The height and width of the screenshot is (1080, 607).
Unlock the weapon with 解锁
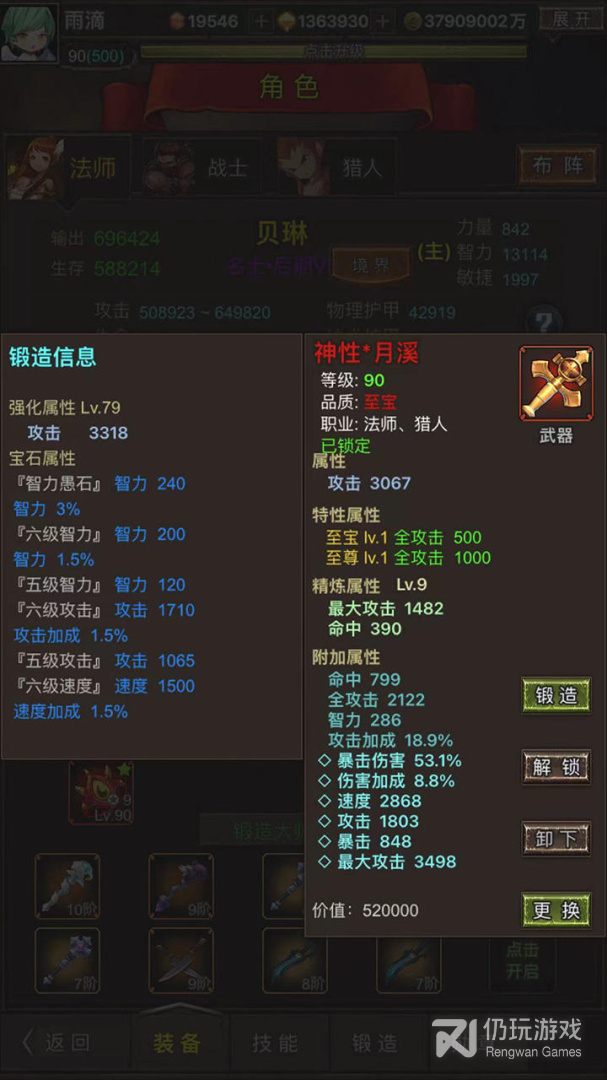[x=556, y=767]
